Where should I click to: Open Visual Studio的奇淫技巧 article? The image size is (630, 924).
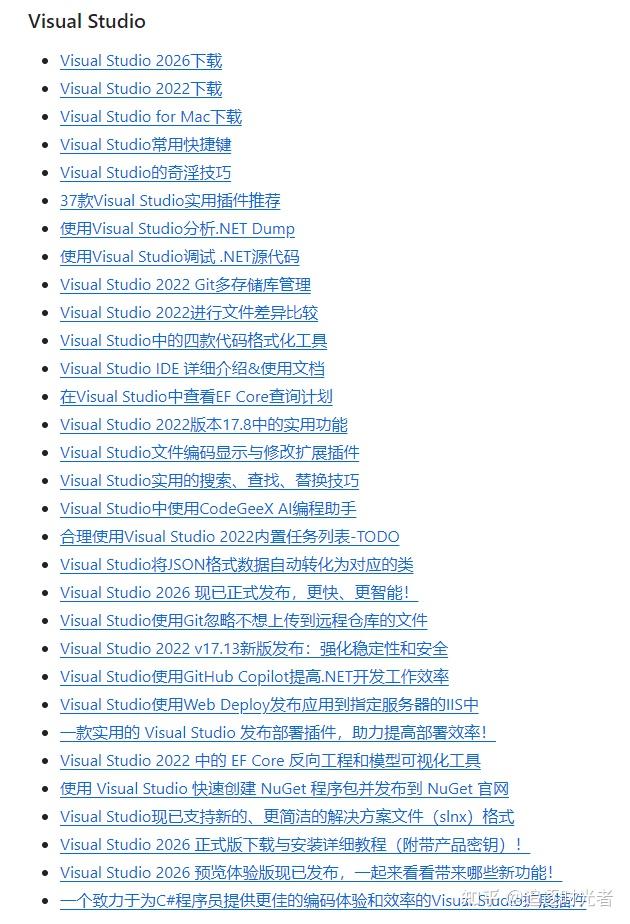pos(146,173)
